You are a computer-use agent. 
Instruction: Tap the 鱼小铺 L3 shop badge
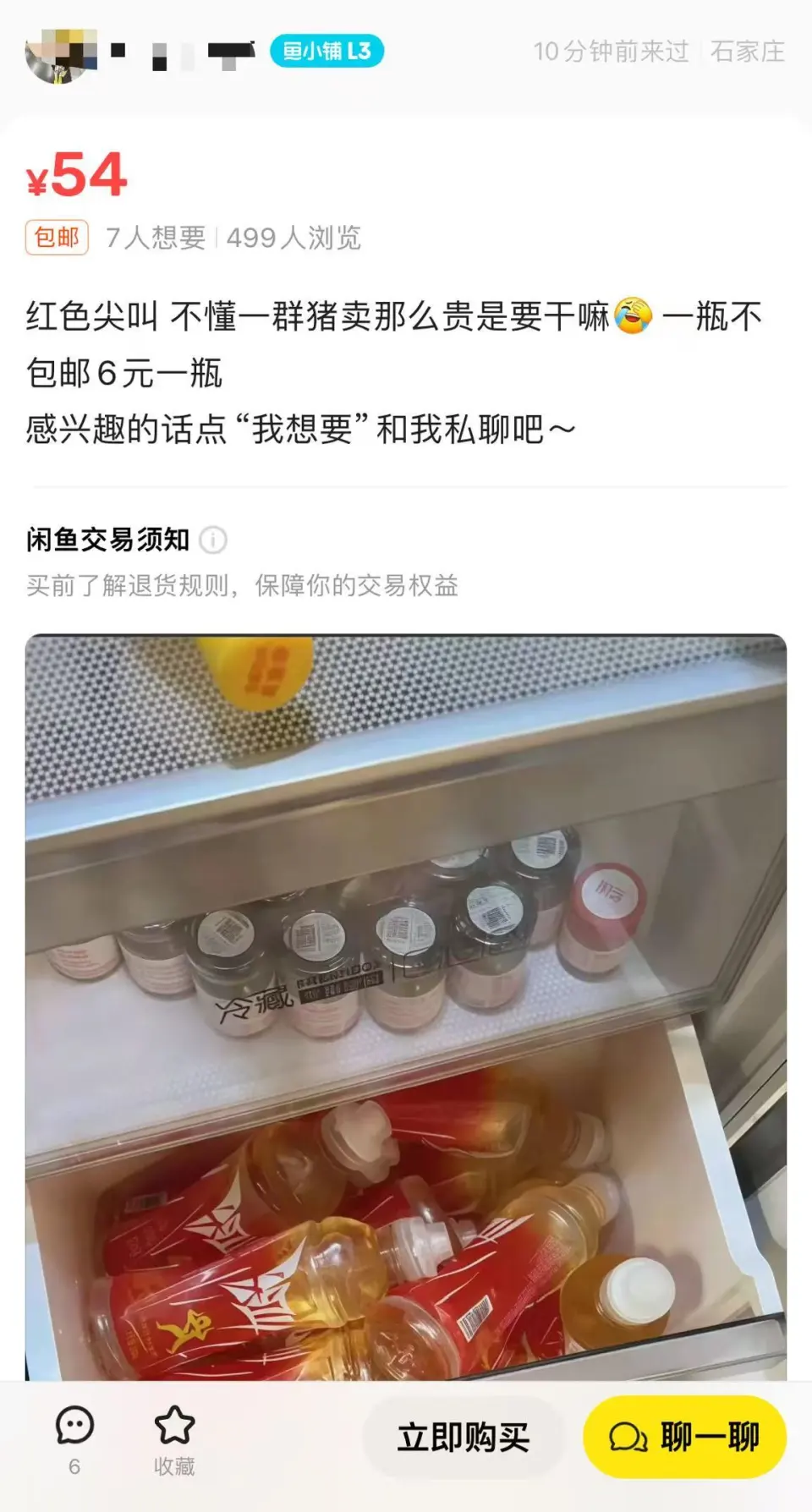[326, 52]
